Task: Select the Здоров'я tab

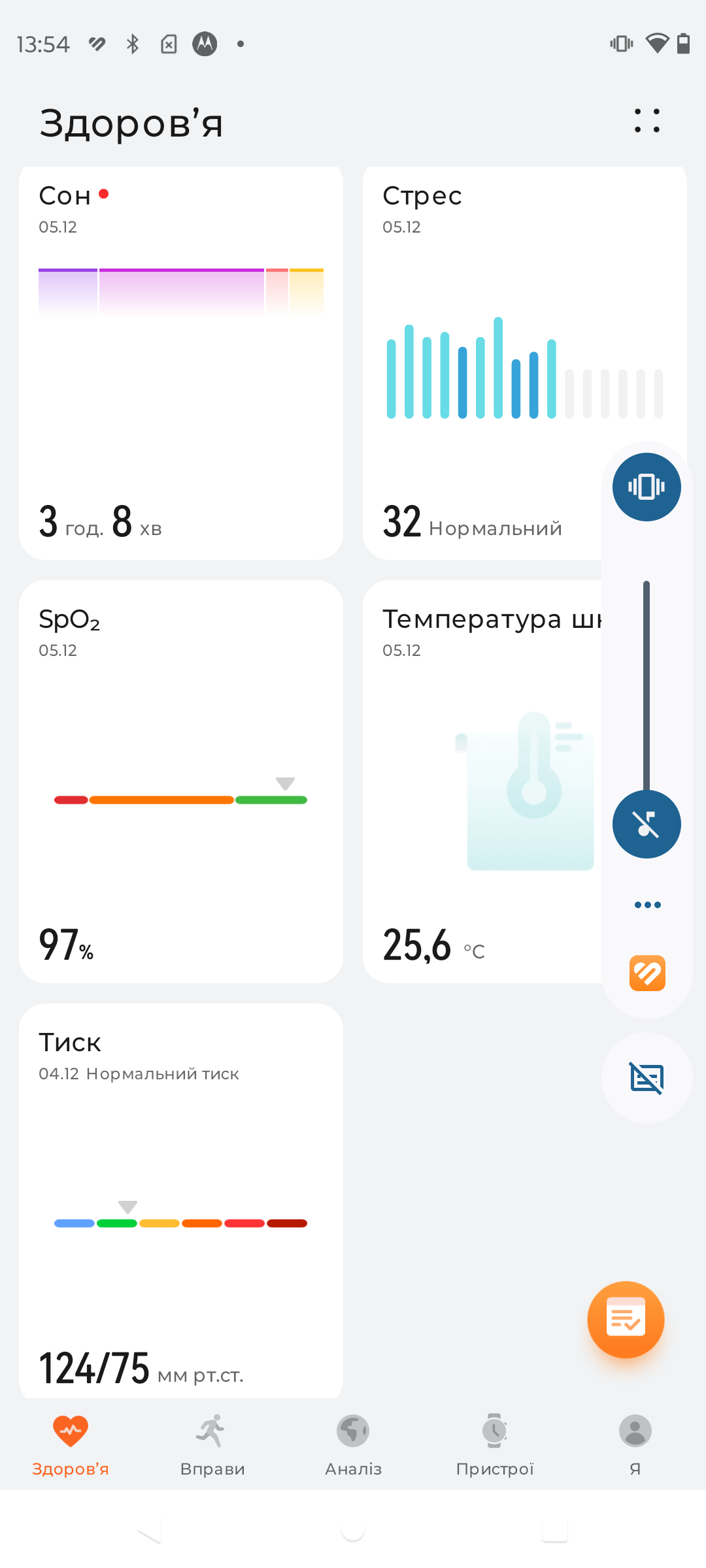Action: 71,1445
